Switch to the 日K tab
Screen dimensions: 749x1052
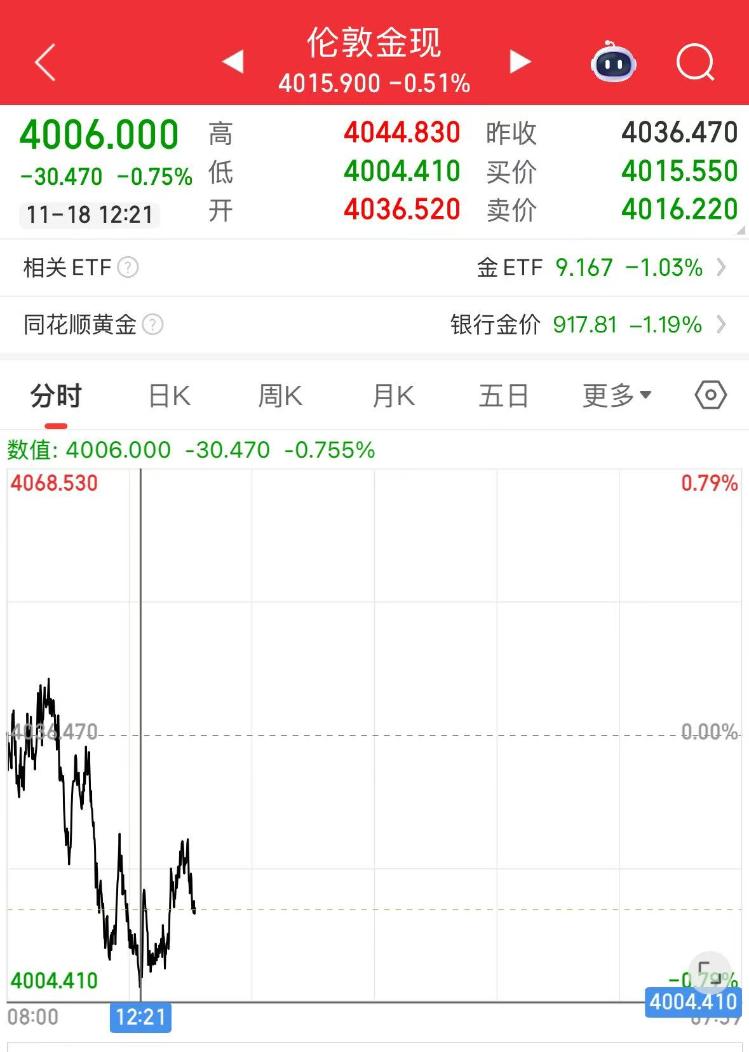(x=167, y=395)
